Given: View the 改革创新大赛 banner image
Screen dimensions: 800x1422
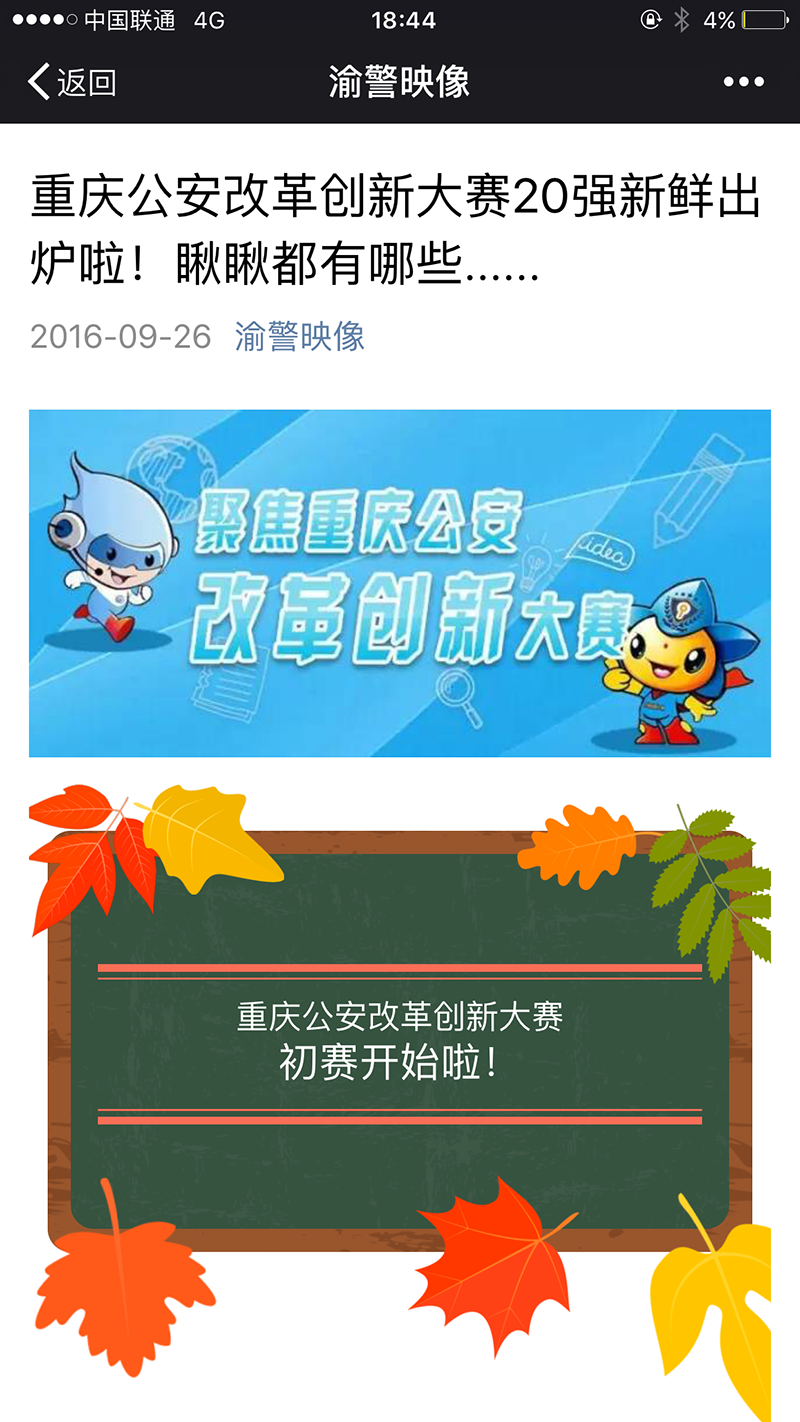Looking at the screenshot, I should [400, 583].
